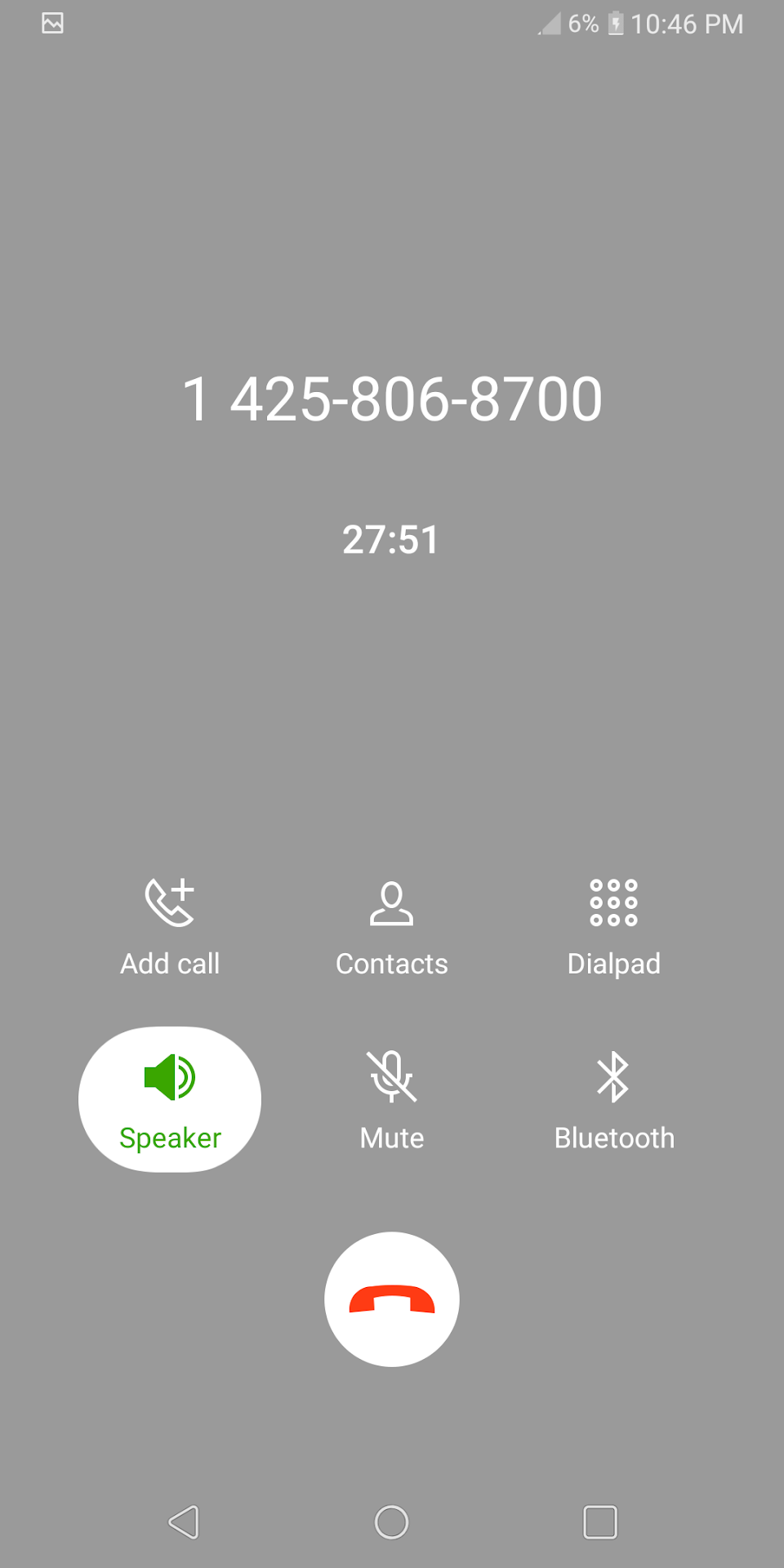Open Contacts during the call
The image size is (784, 1568).
tap(392, 927)
